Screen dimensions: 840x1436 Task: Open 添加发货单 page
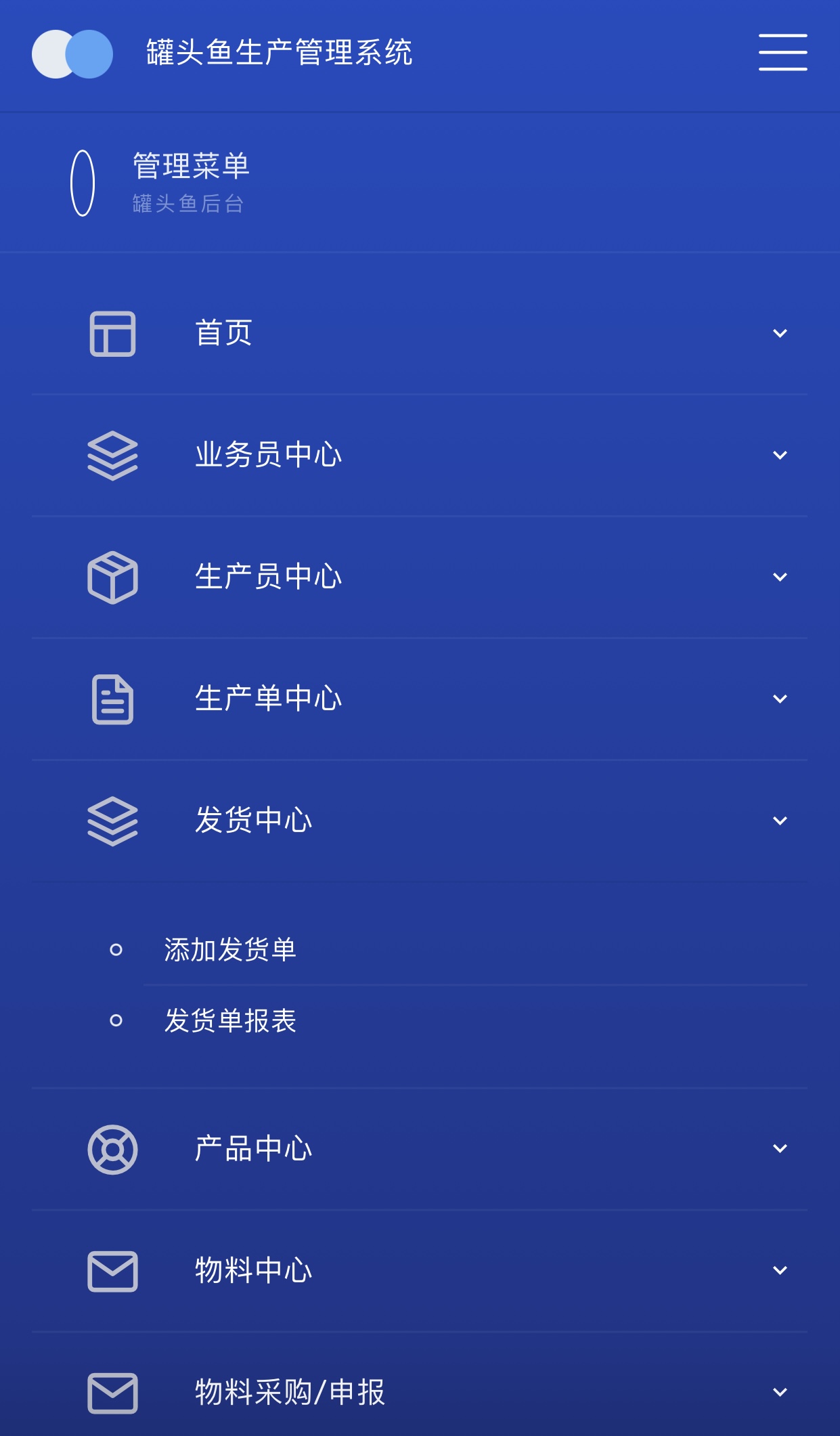230,950
